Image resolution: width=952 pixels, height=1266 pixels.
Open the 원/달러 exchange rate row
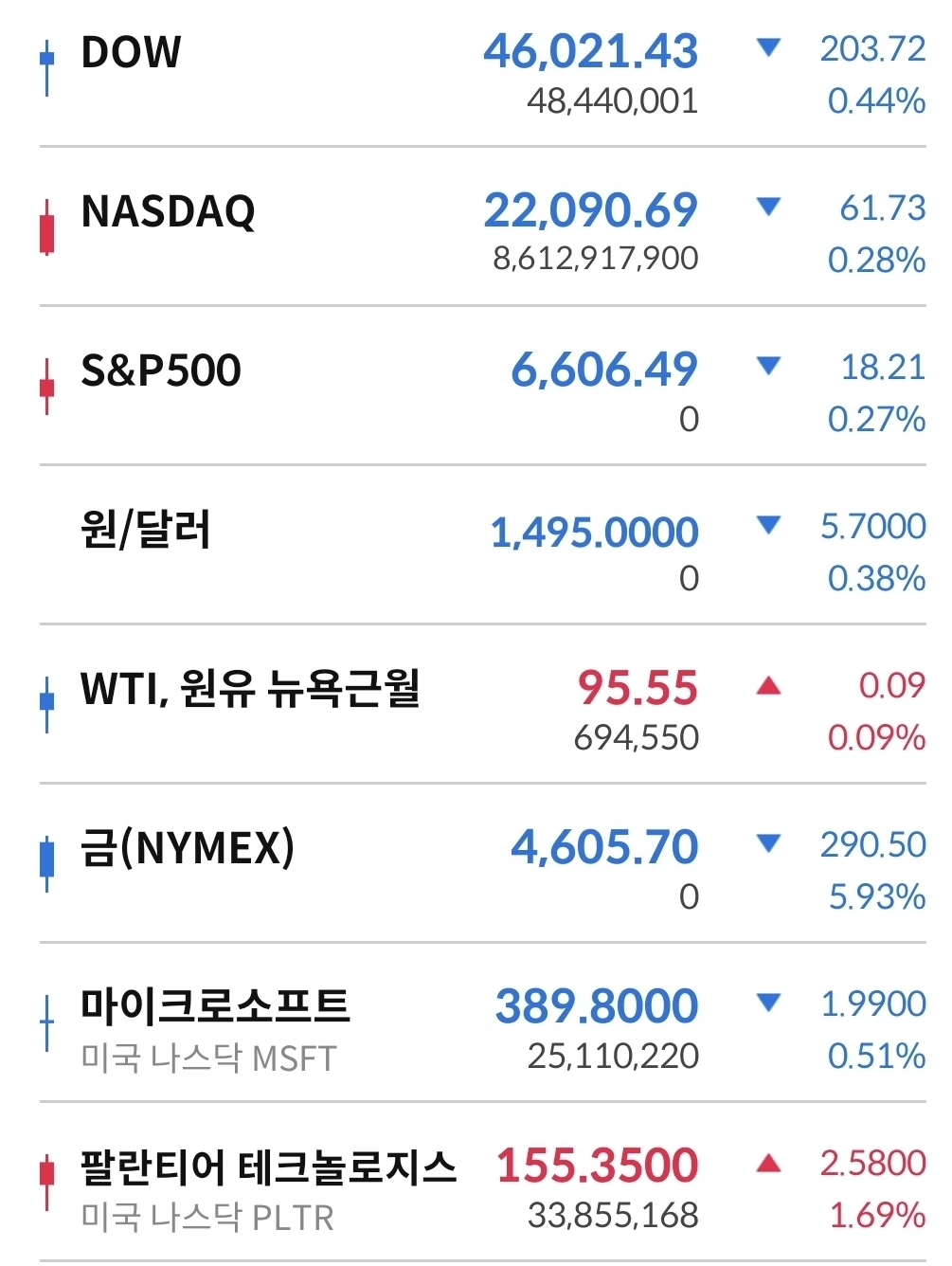pyautogui.click(x=146, y=530)
